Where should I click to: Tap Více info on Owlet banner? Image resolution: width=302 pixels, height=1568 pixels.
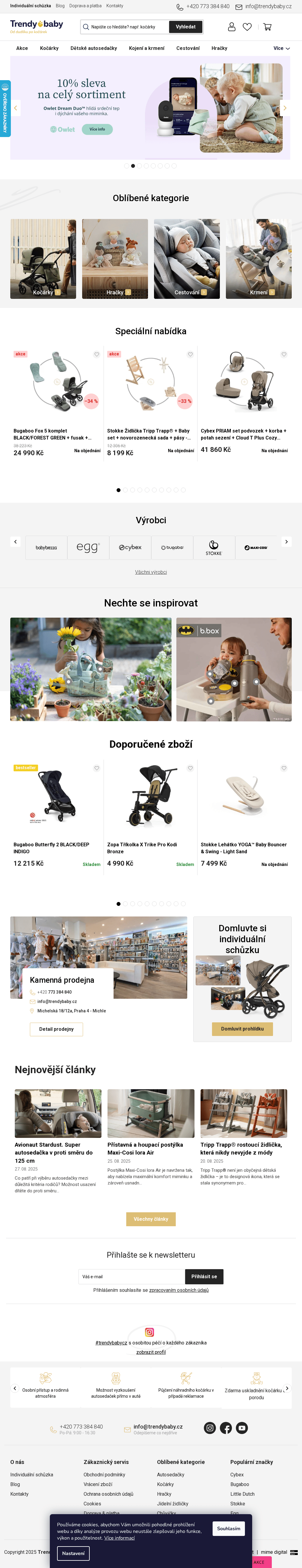point(97,129)
